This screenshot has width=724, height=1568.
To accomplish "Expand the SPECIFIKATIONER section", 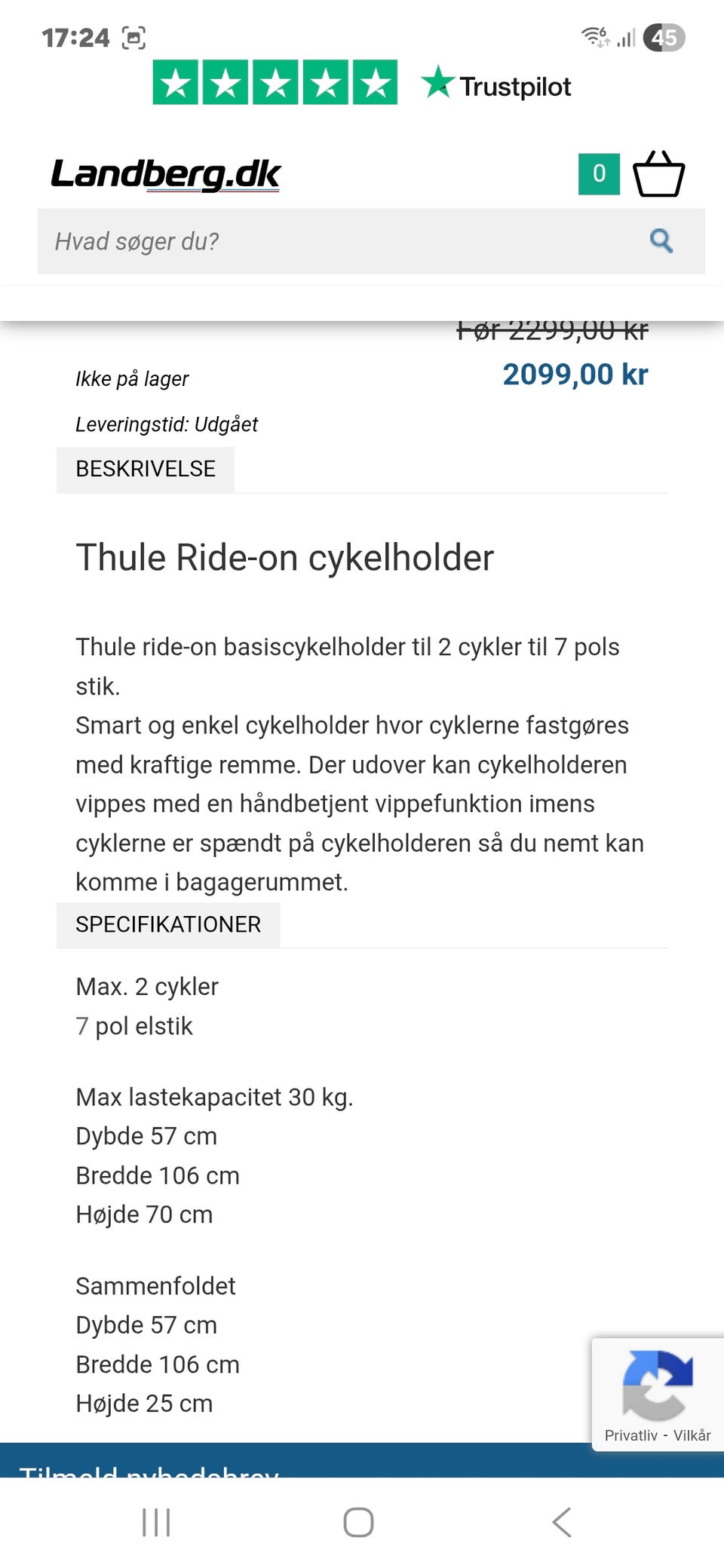I will [167, 924].
